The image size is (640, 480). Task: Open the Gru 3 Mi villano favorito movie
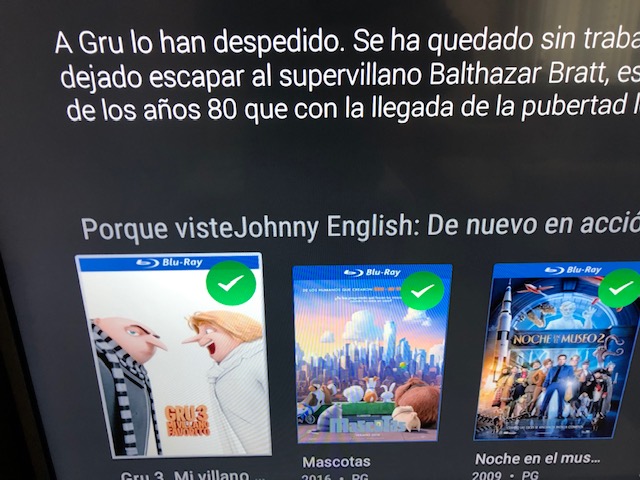[172, 357]
